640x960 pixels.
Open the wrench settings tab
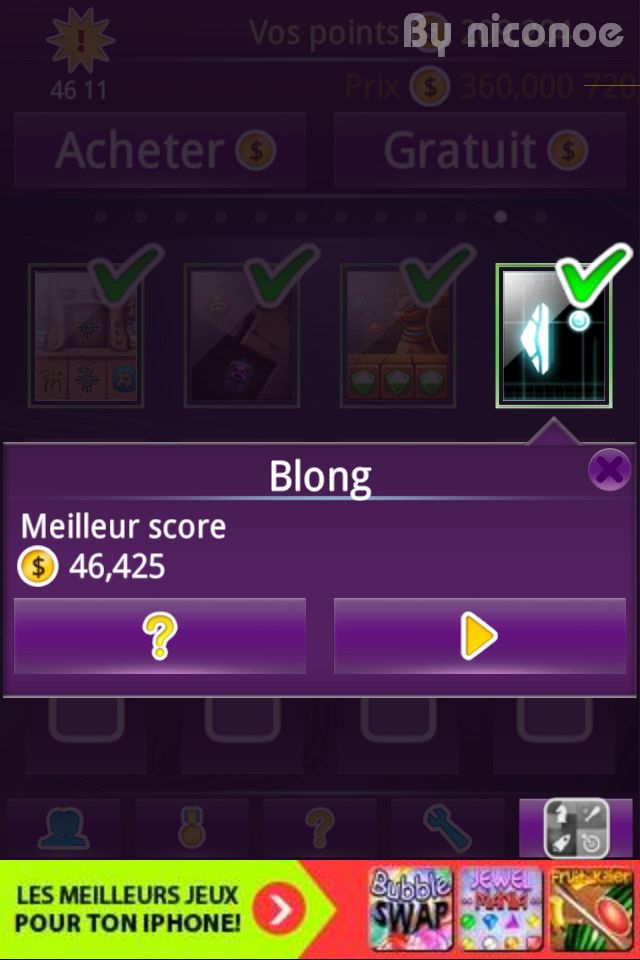click(x=447, y=828)
